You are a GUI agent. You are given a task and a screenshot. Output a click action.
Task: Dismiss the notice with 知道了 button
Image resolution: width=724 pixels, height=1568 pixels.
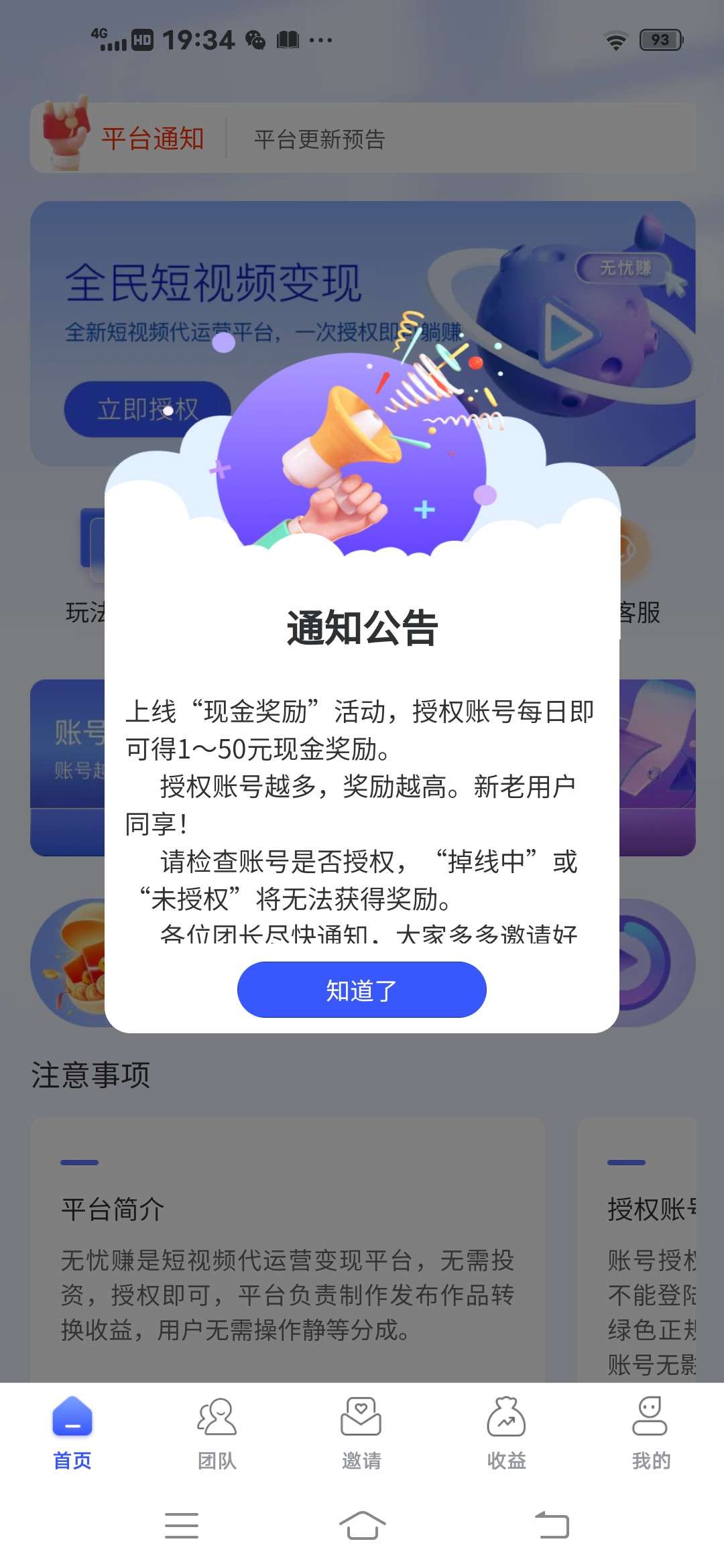coord(361,990)
